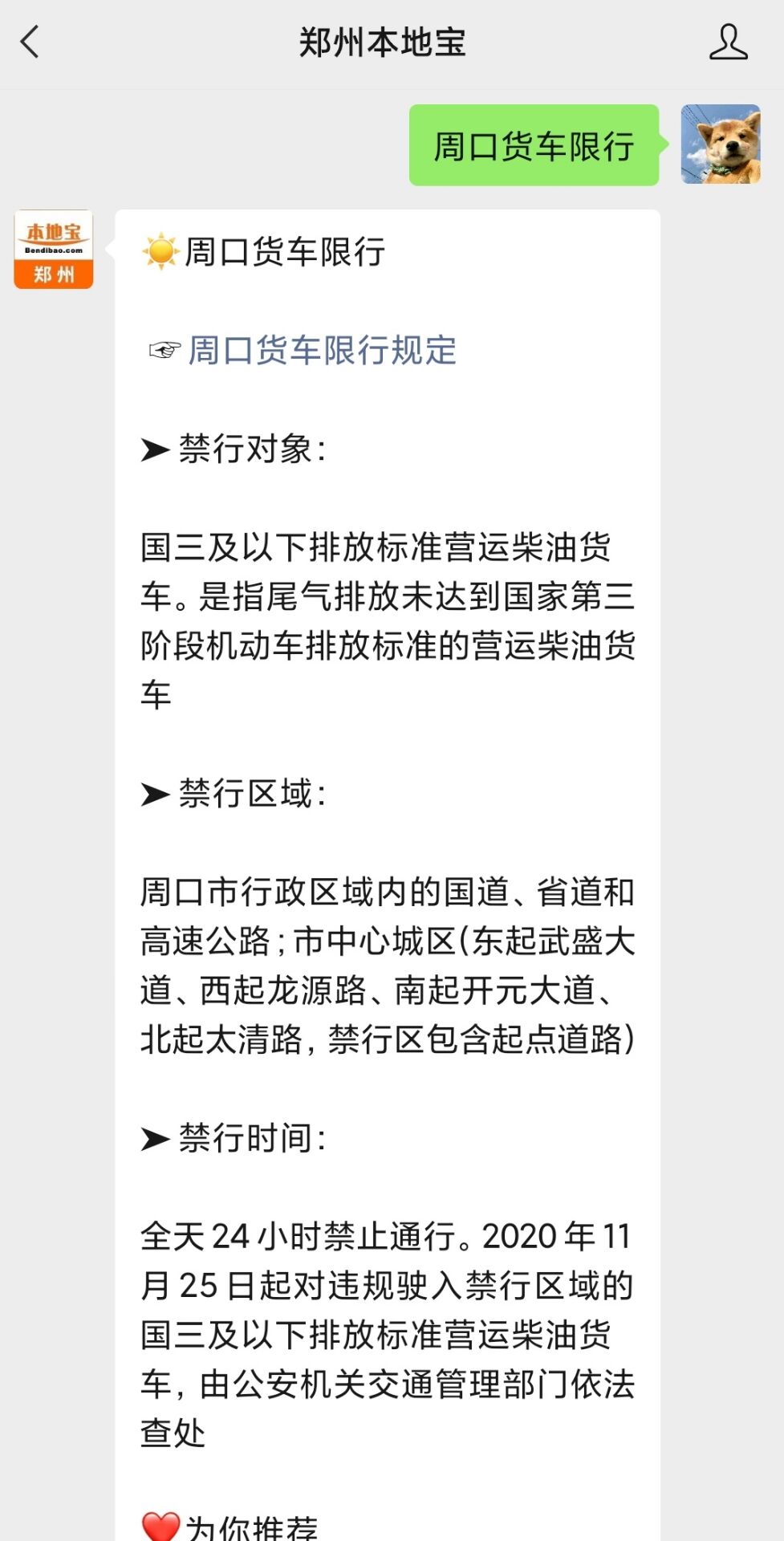Open the 周口货车限行规定 link
This screenshot has width=784, height=1541.
coord(322,351)
